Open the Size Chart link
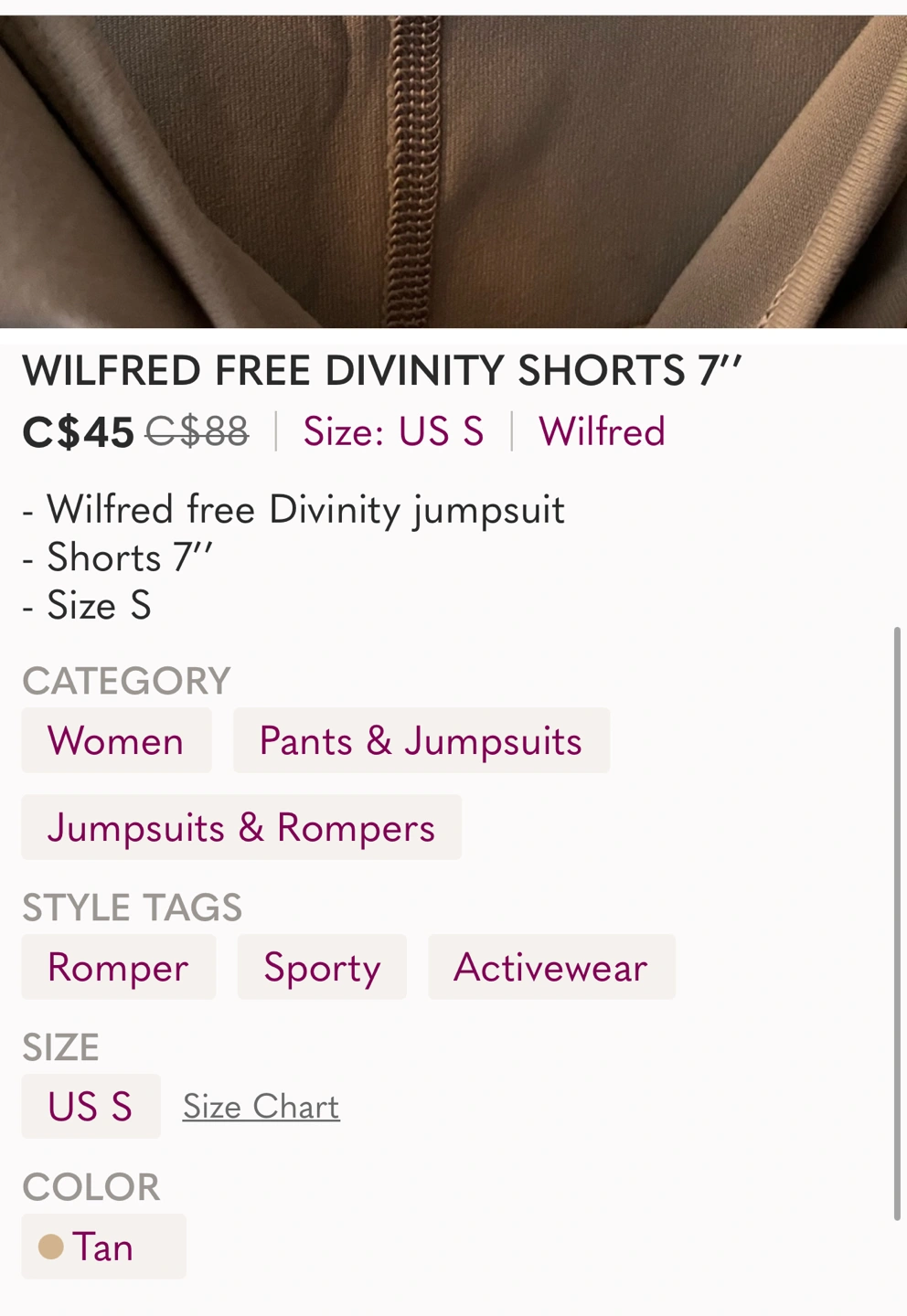Viewport: 907px width, 1316px height. point(261,1107)
